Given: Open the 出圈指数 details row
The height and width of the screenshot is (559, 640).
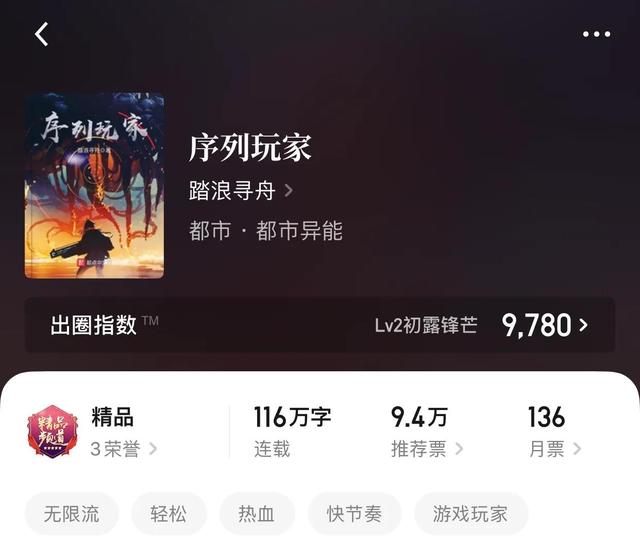Looking at the screenshot, I should [x=320, y=325].
